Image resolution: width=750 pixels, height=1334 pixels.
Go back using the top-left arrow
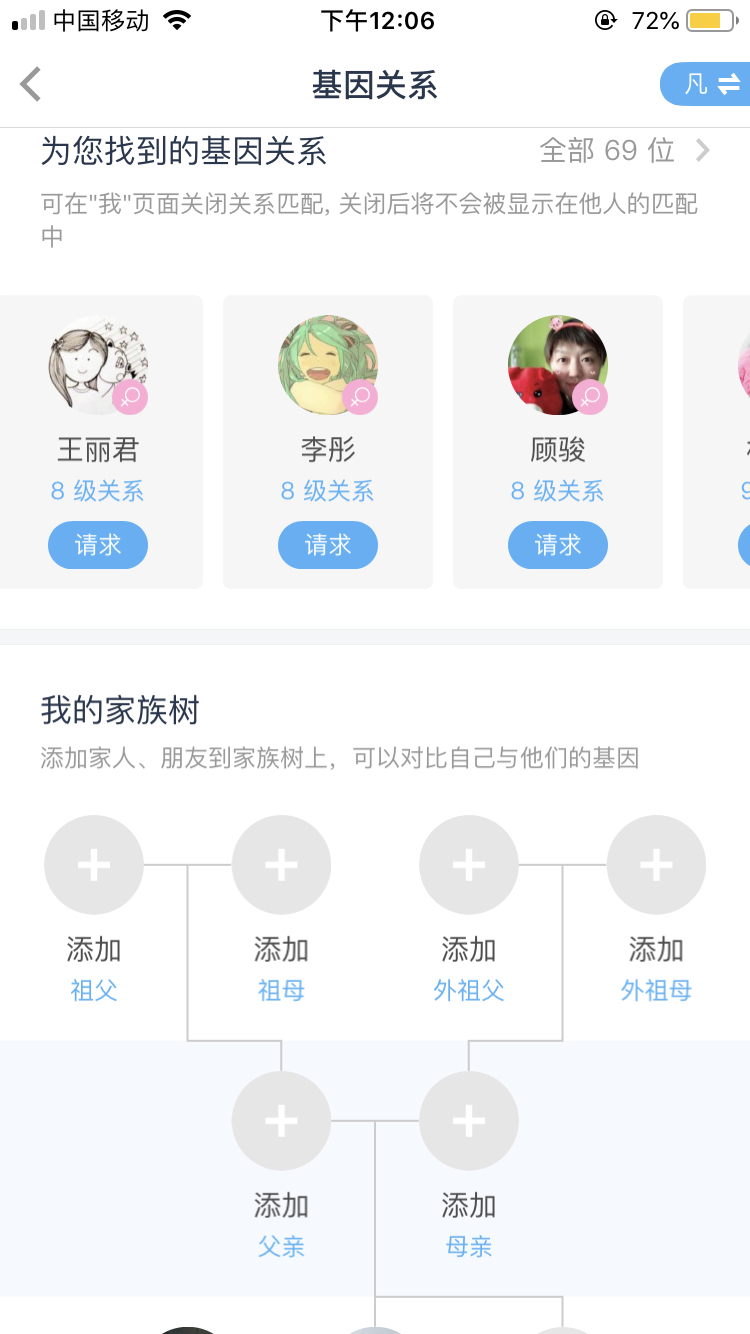(x=31, y=84)
